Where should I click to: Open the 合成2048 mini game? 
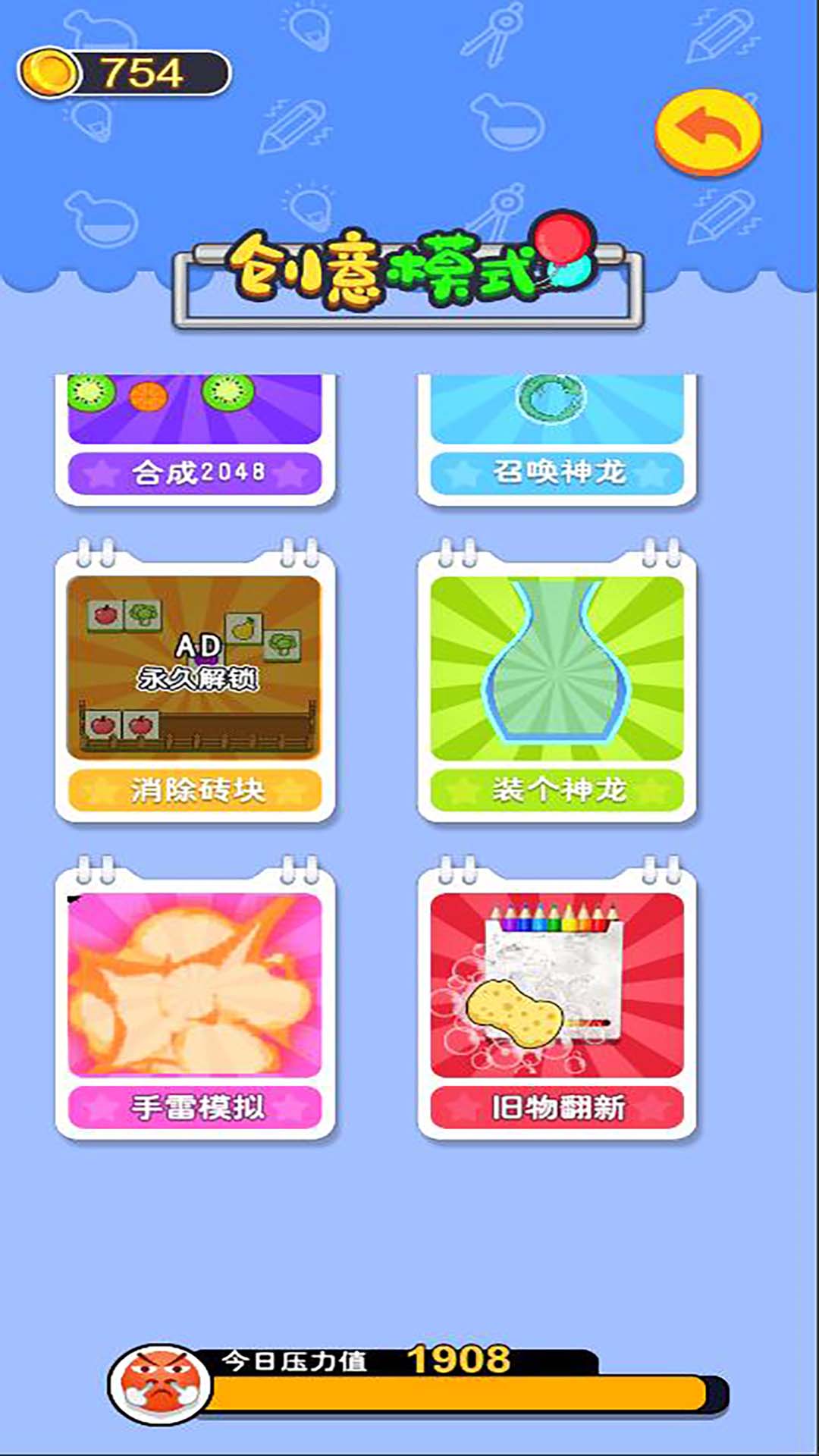(195, 440)
